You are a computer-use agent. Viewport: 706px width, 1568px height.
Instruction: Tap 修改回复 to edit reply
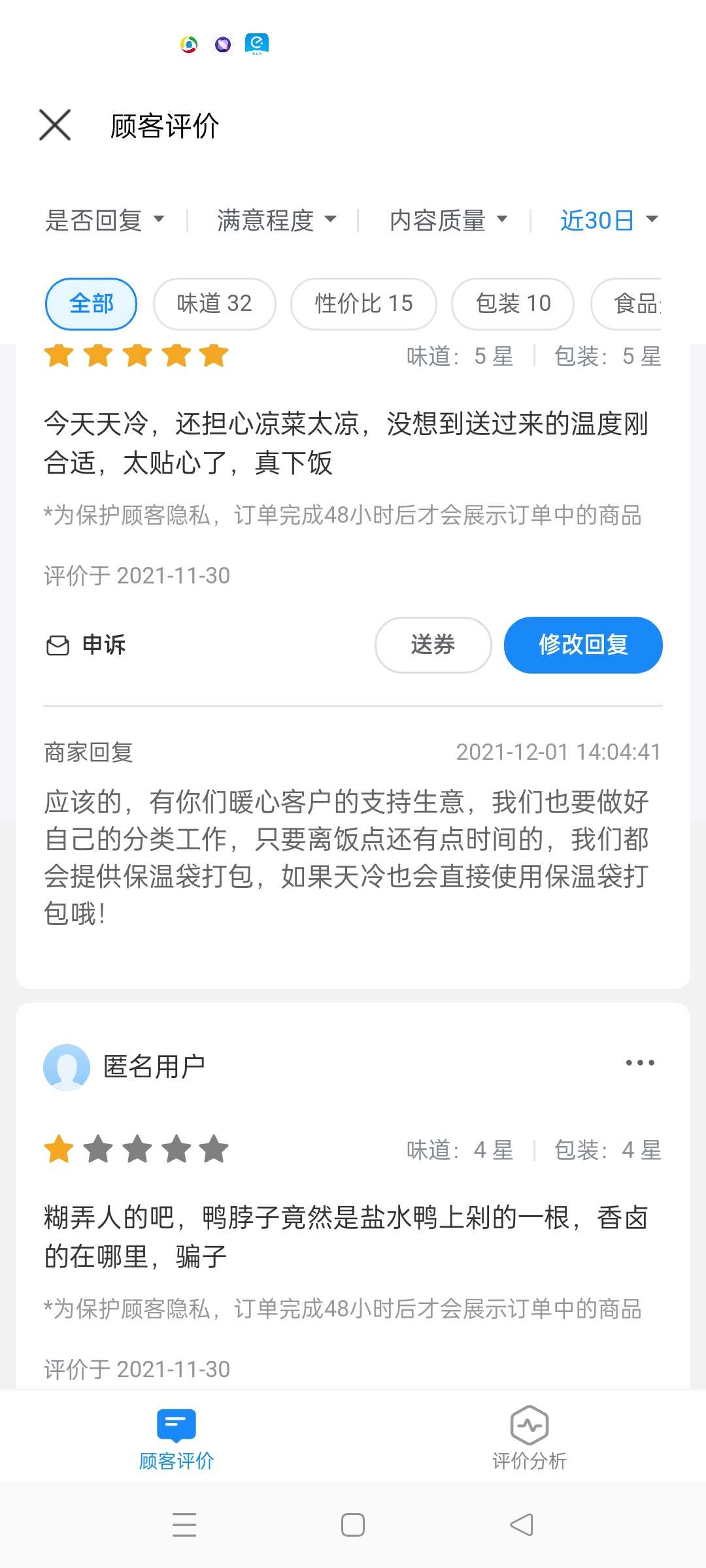point(583,645)
